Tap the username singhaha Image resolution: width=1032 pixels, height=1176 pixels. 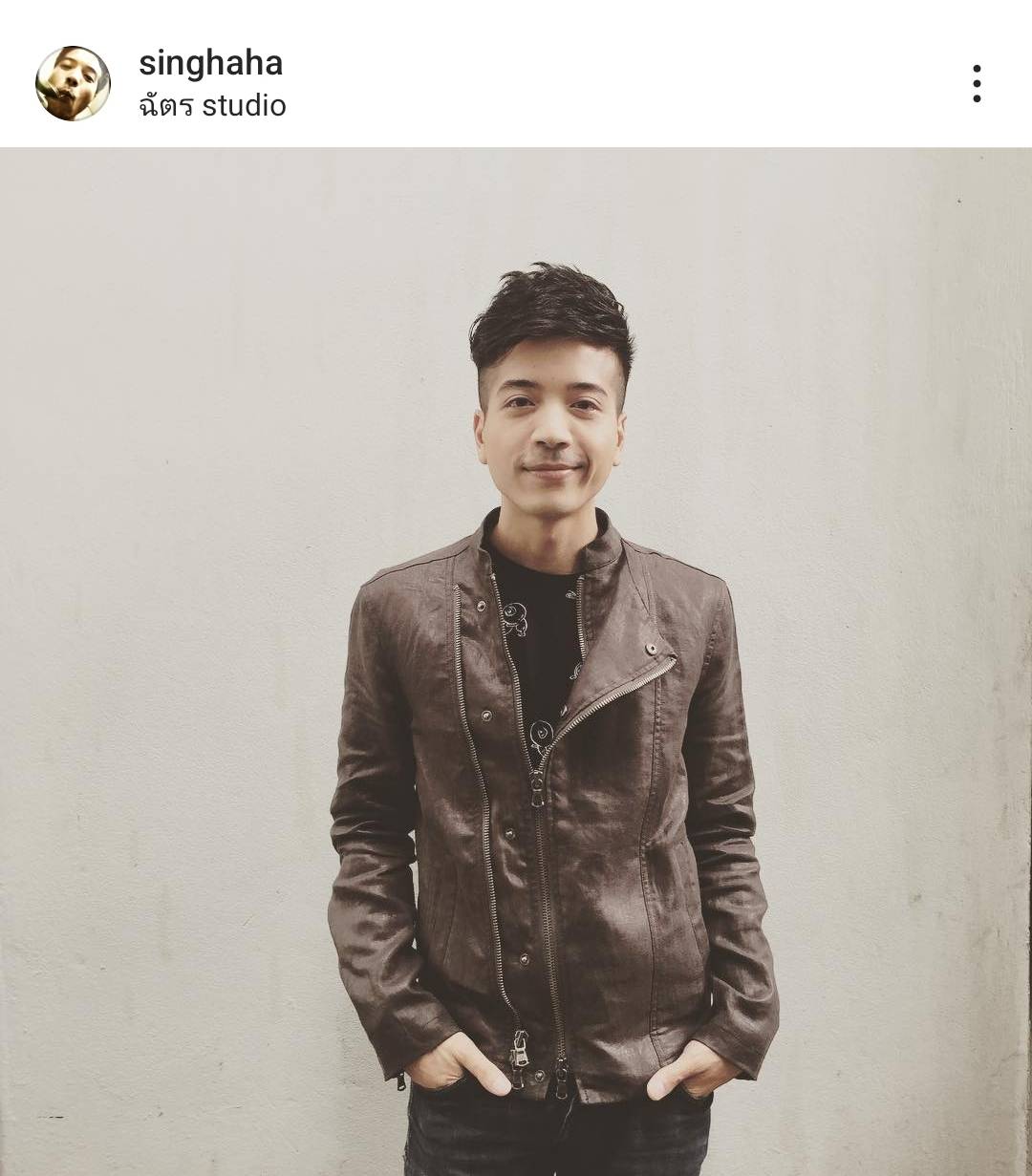pos(210,63)
